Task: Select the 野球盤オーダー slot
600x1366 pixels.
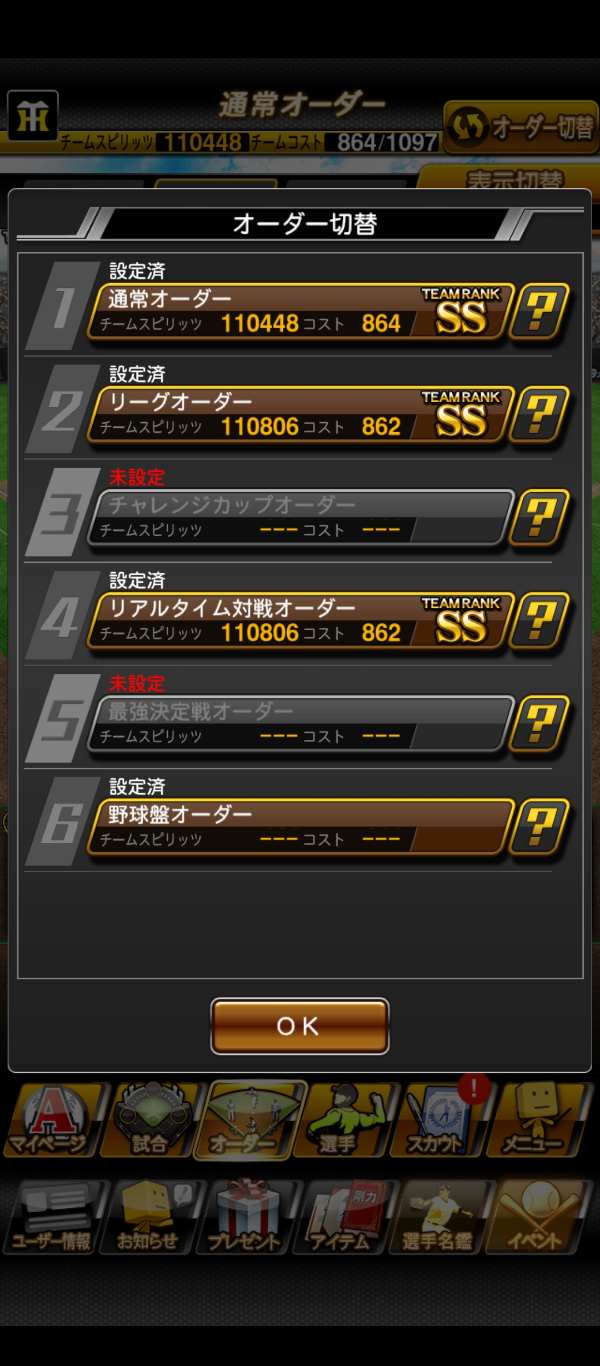Action: 300,826
